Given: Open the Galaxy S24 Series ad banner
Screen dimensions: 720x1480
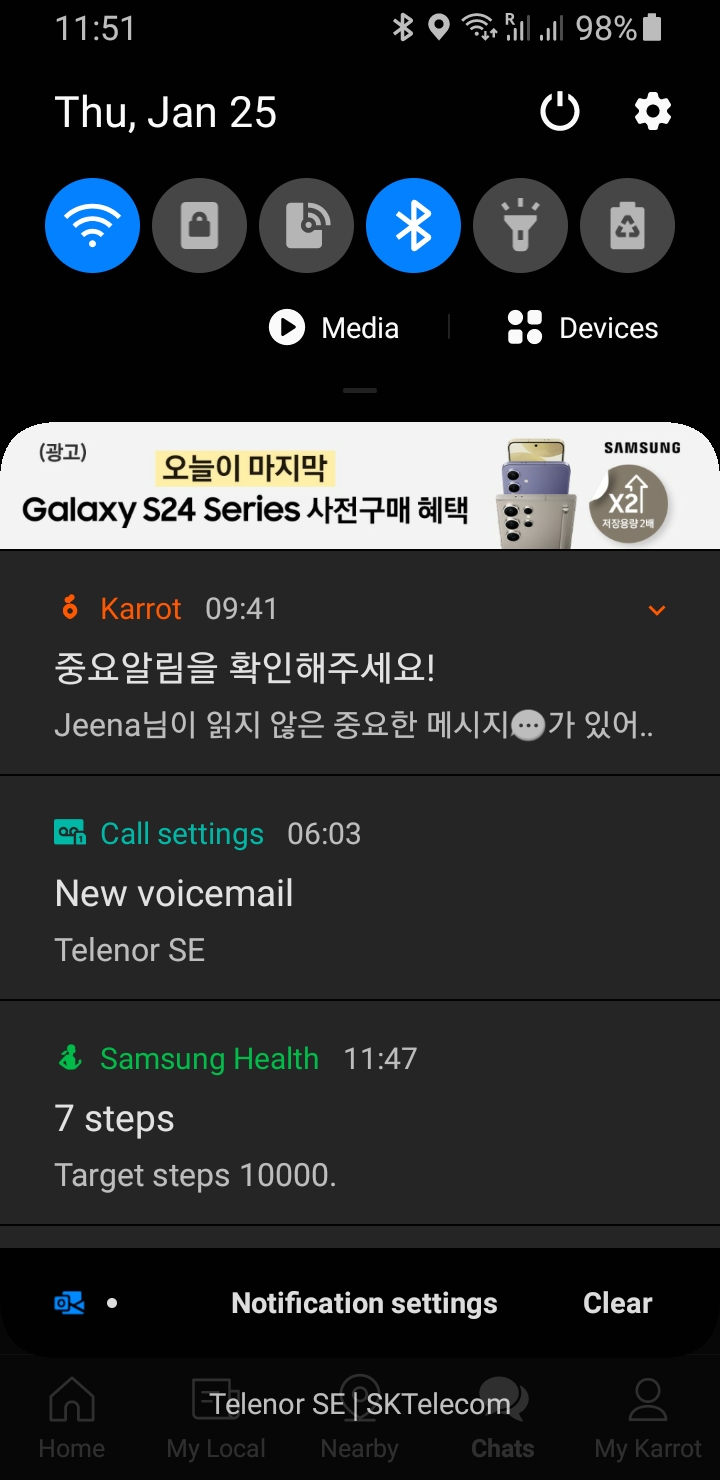Looking at the screenshot, I should point(360,487).
